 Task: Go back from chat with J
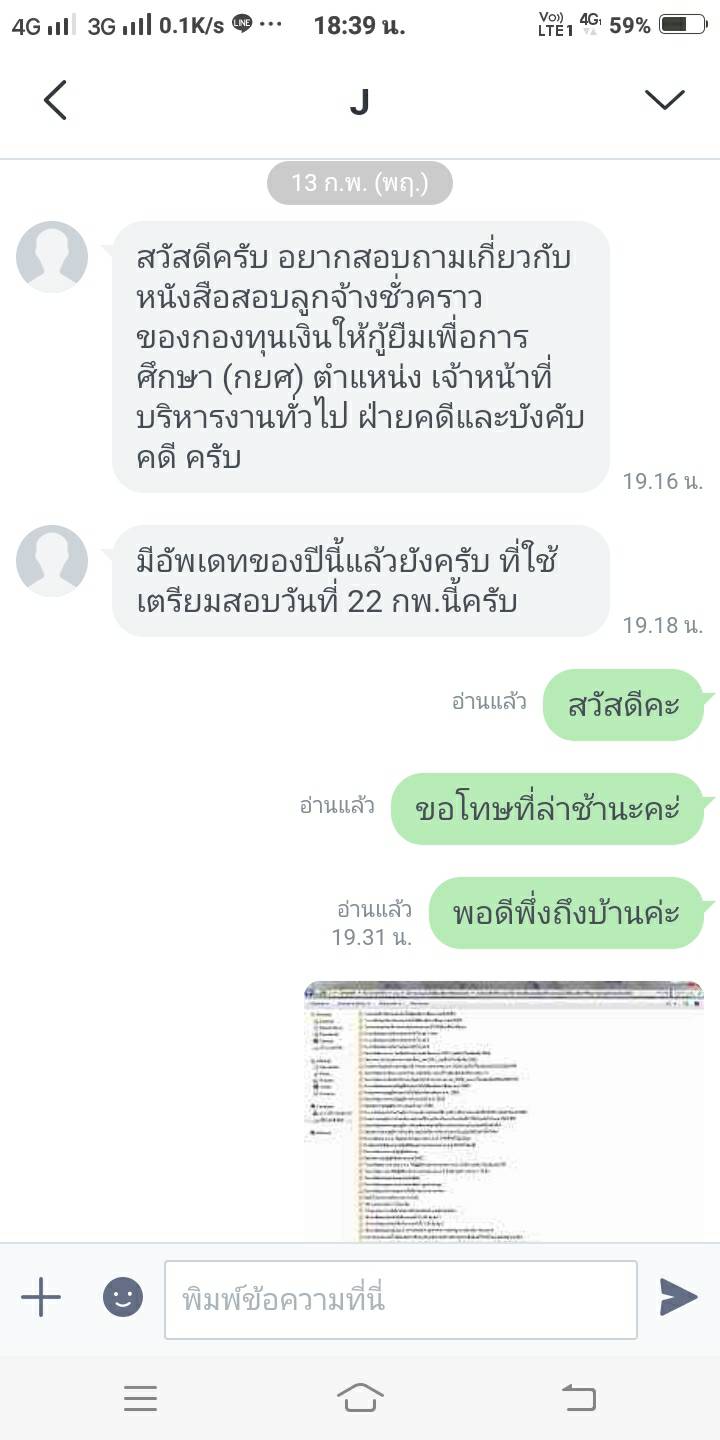[x=55, y=100]
